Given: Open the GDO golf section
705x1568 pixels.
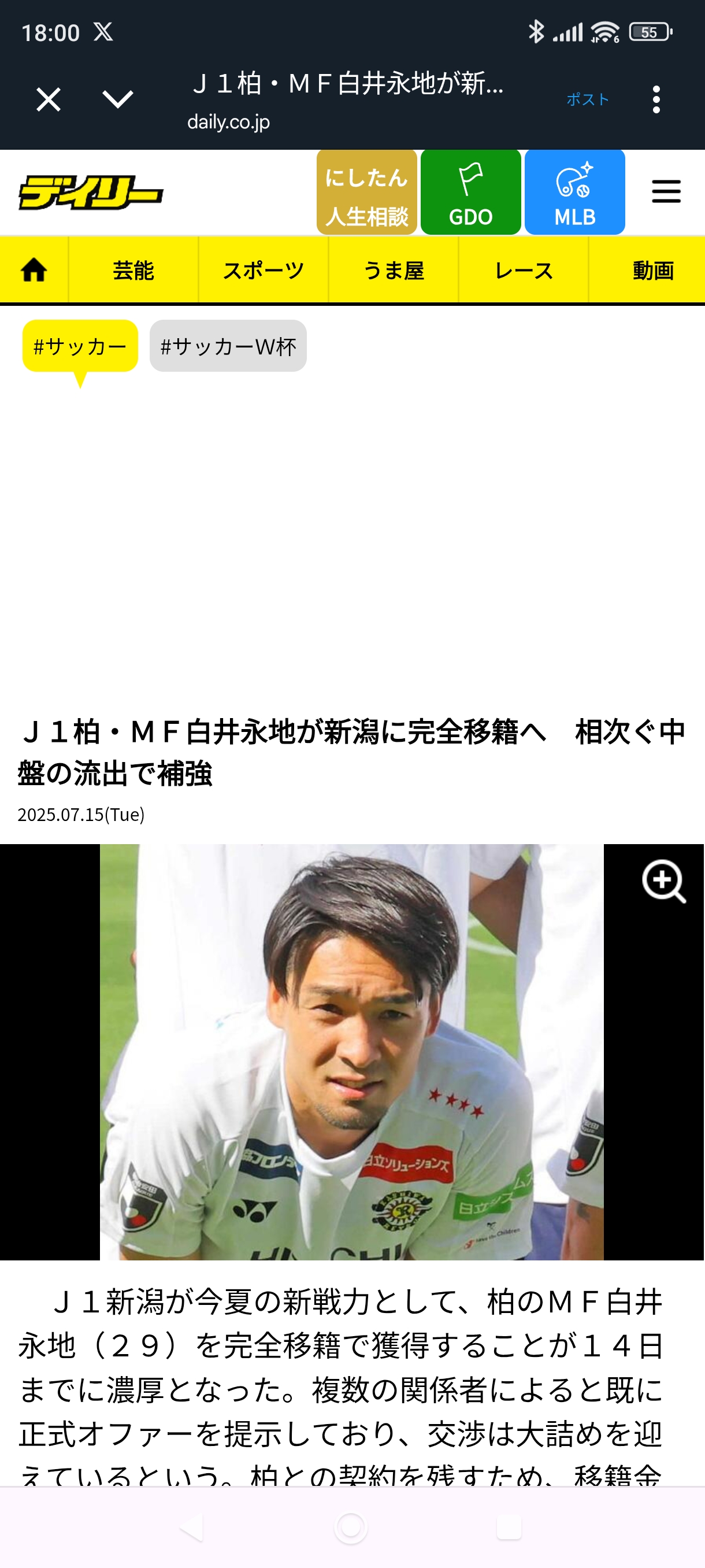Looking at the screenshot, I should pos(470,193).
